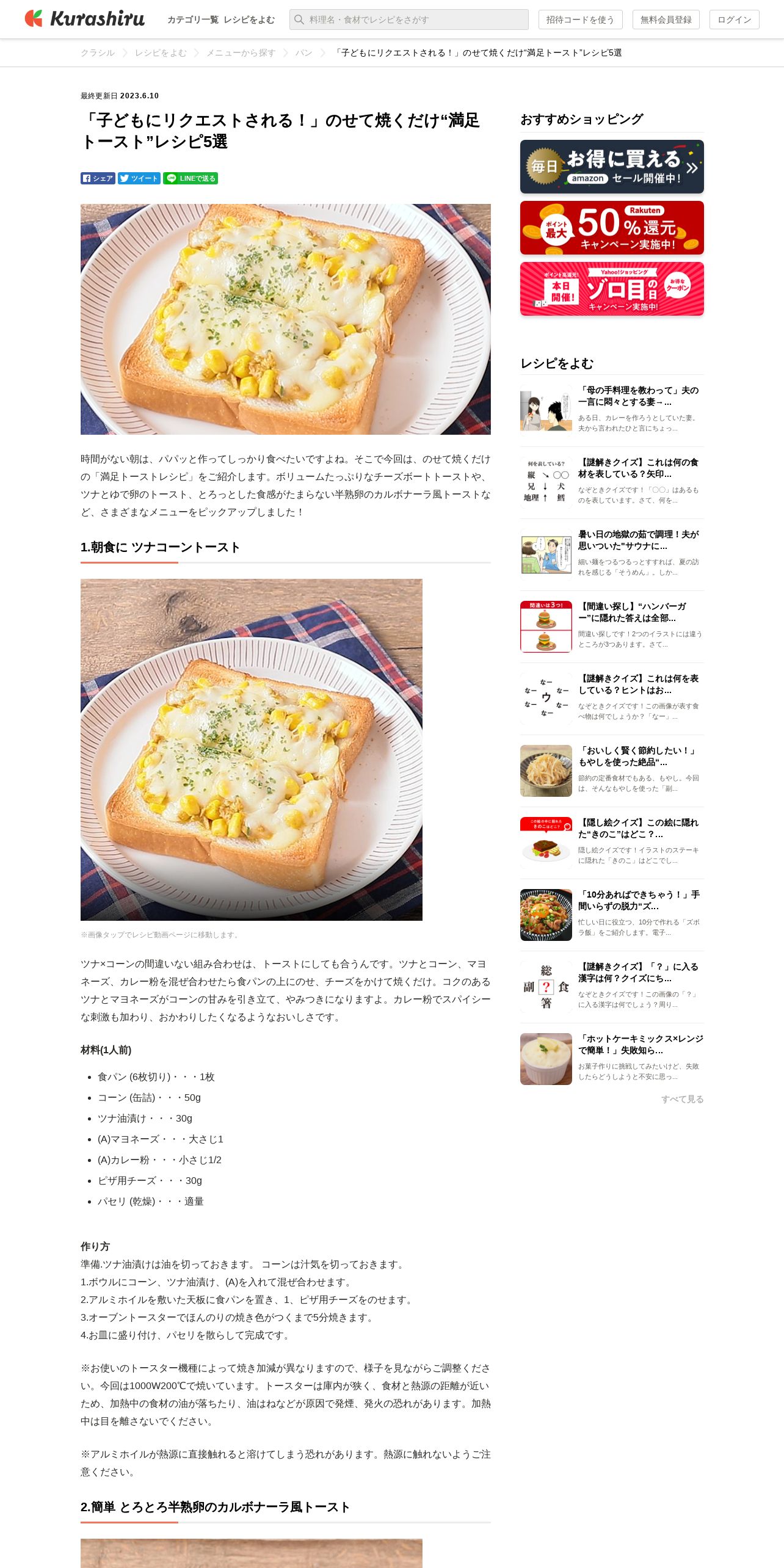
Task: Go to レシピをよむ in the header
Action: [249, 20]
